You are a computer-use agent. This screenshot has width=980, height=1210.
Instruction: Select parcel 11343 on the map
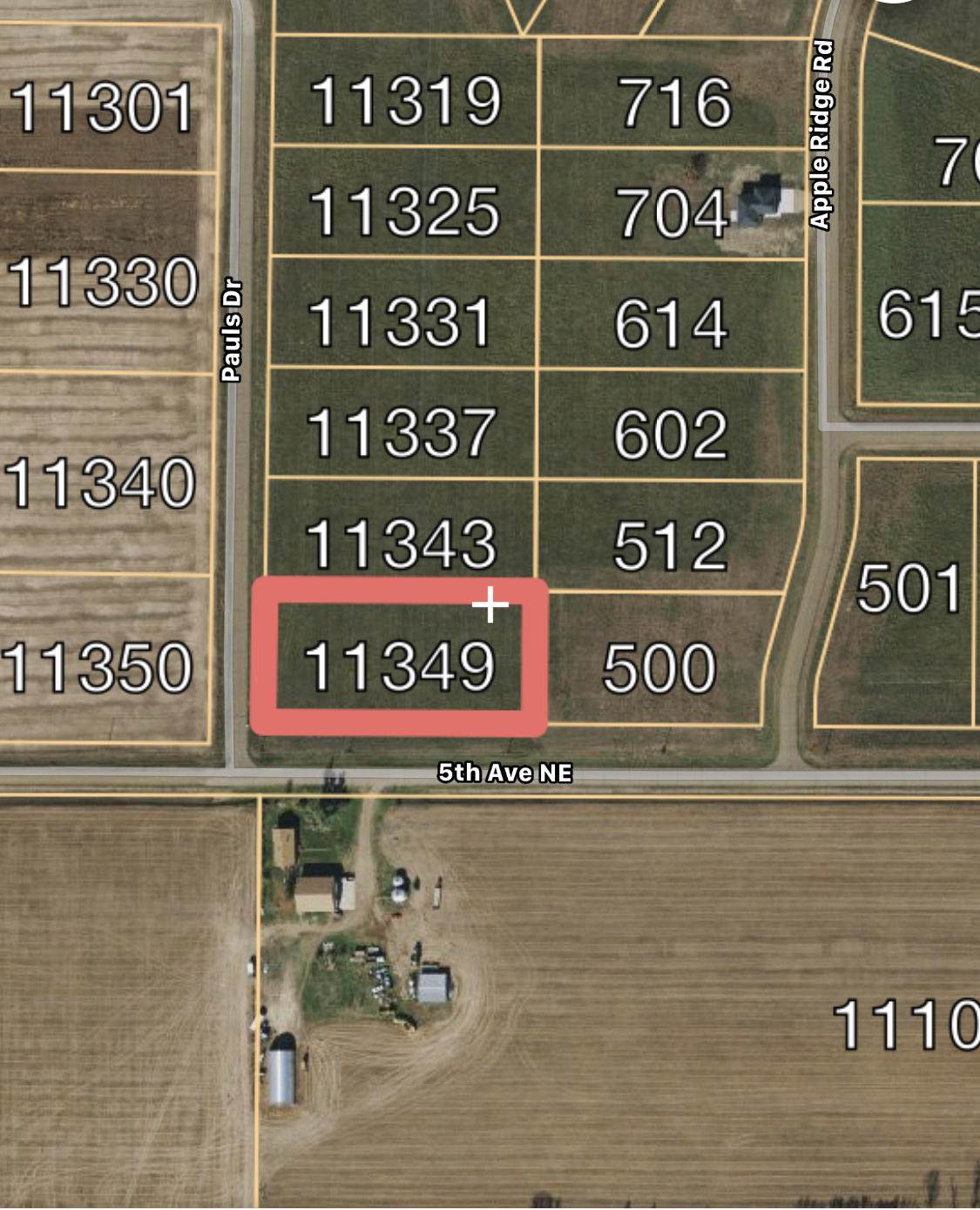400,542
